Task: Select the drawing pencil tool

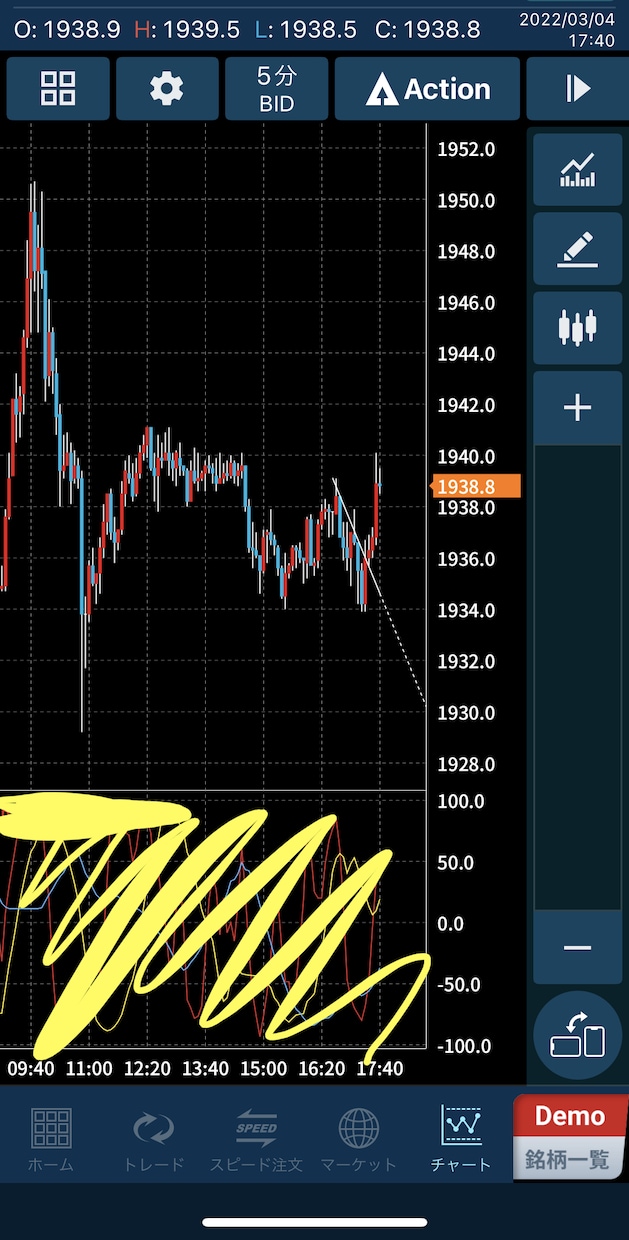Action: pos(577,248)
